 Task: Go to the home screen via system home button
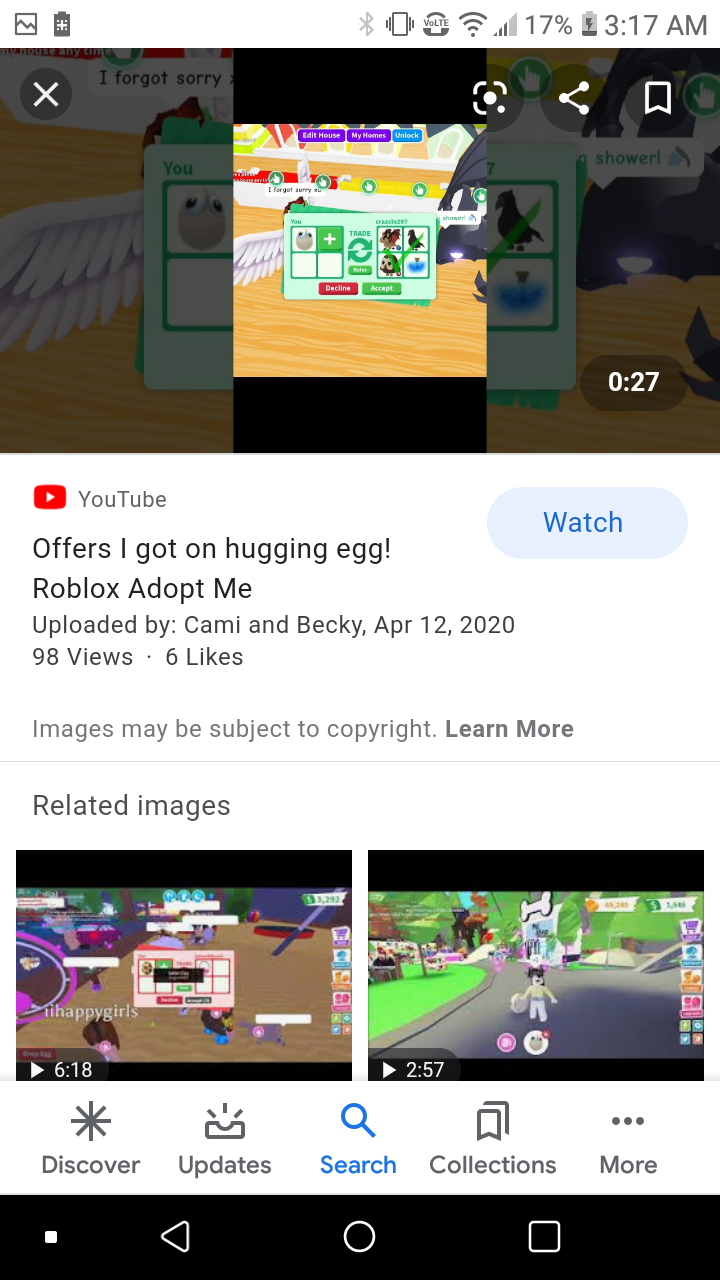(359, 1237)
